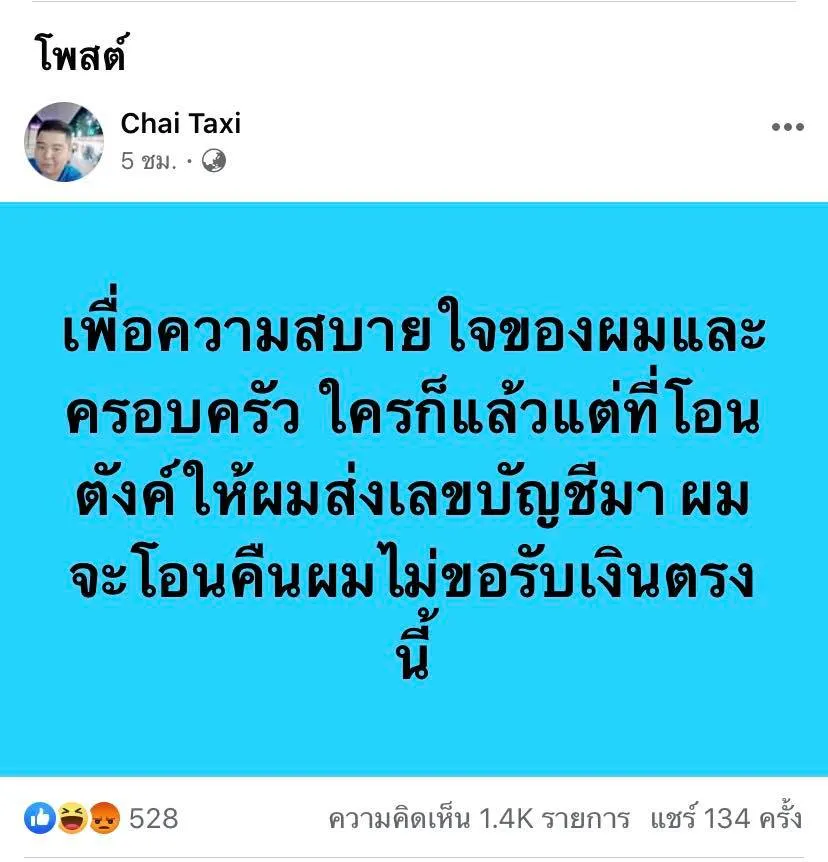Open Chai Taxi's profile picture
This screenshot has width=828, height=862.
click(x=64, y=141)
